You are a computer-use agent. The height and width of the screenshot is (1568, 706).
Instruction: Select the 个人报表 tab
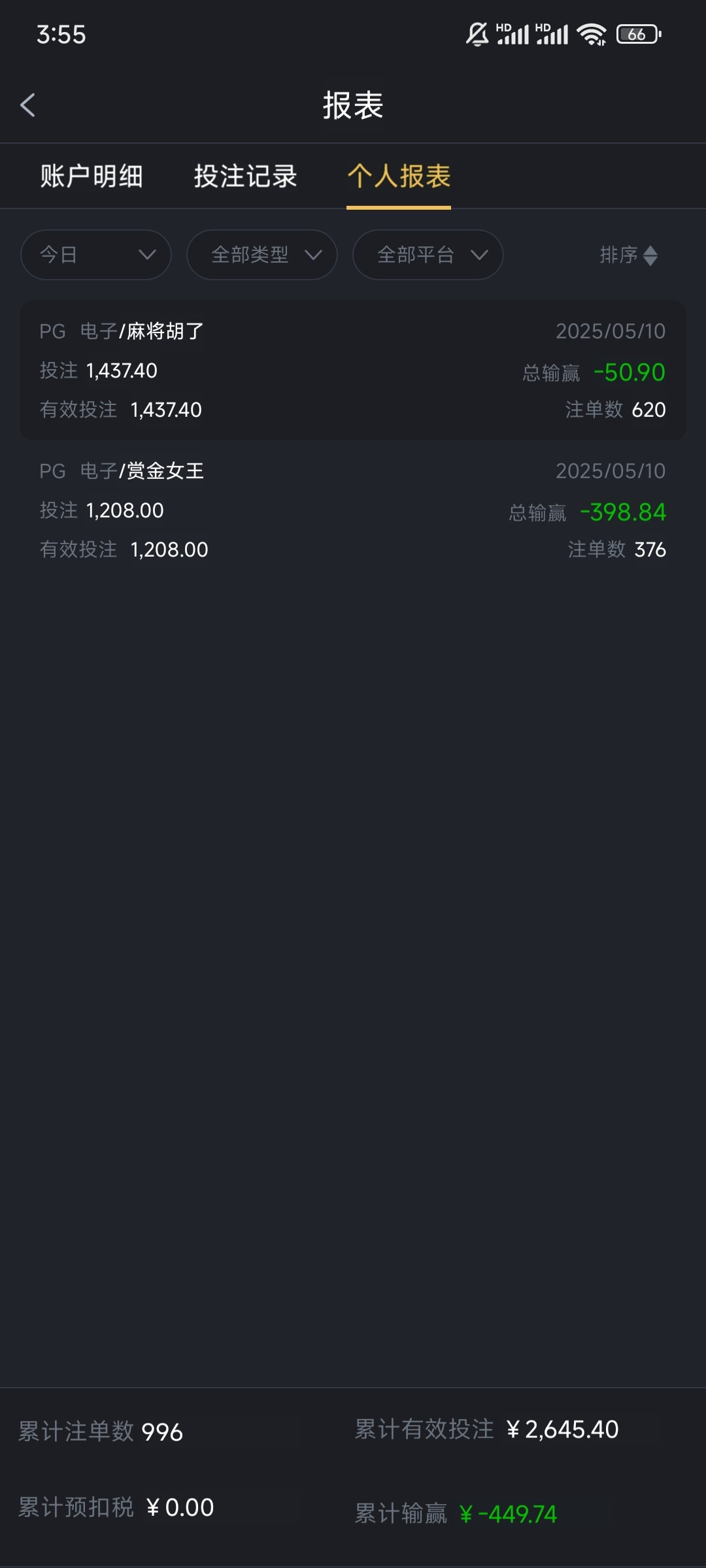tap(399, 176)
